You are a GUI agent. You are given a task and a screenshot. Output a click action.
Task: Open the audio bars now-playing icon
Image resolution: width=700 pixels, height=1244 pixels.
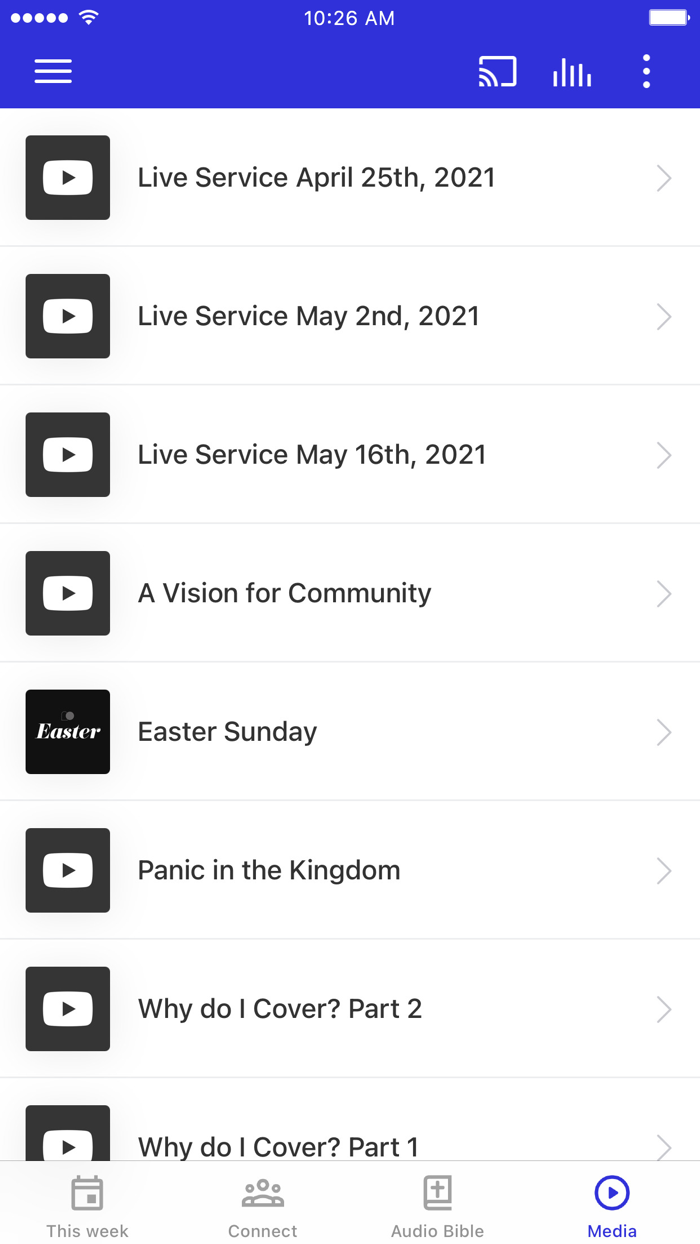pos(572,72)
